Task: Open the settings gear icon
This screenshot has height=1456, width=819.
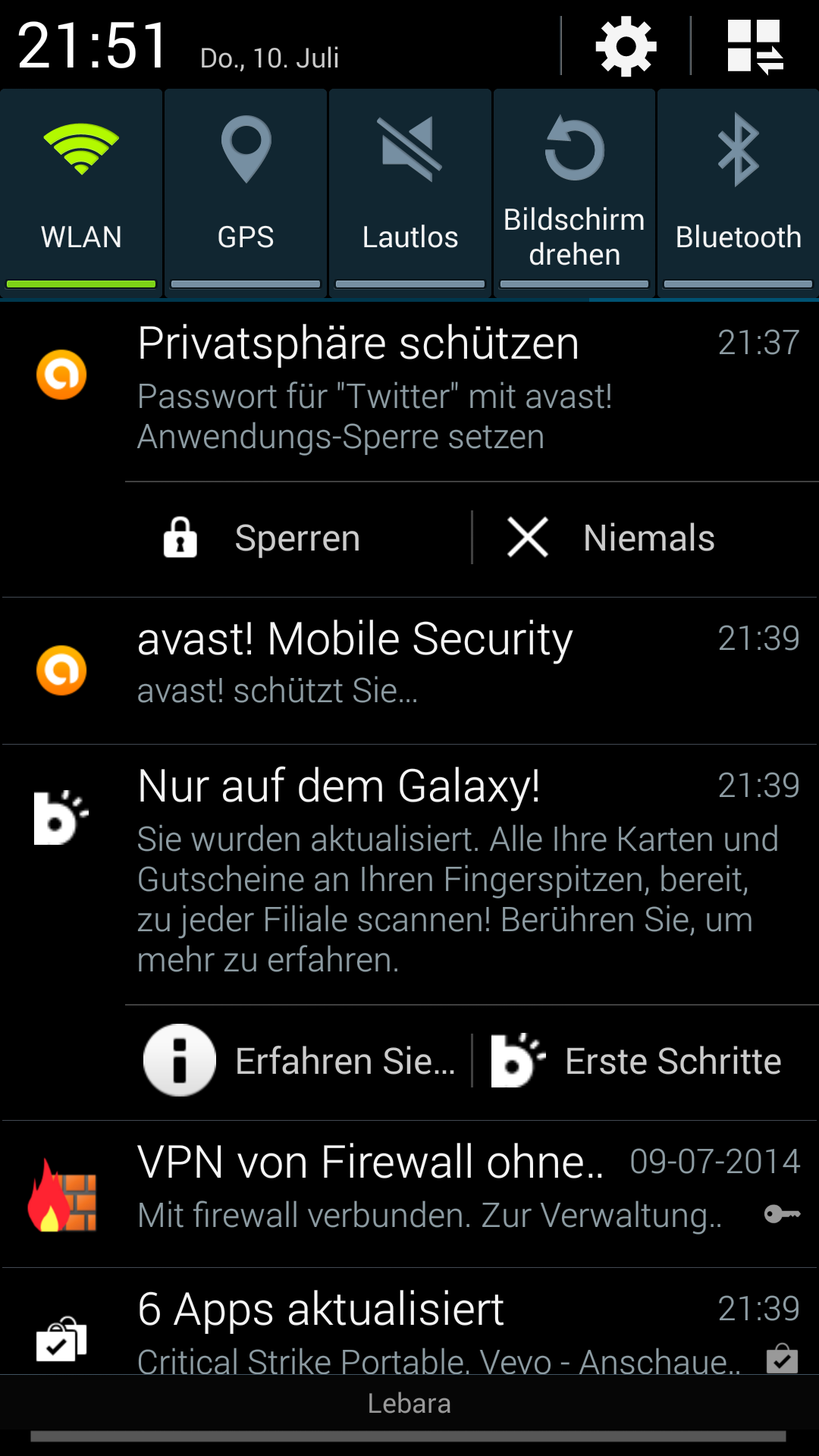Action: coord(626,47)
